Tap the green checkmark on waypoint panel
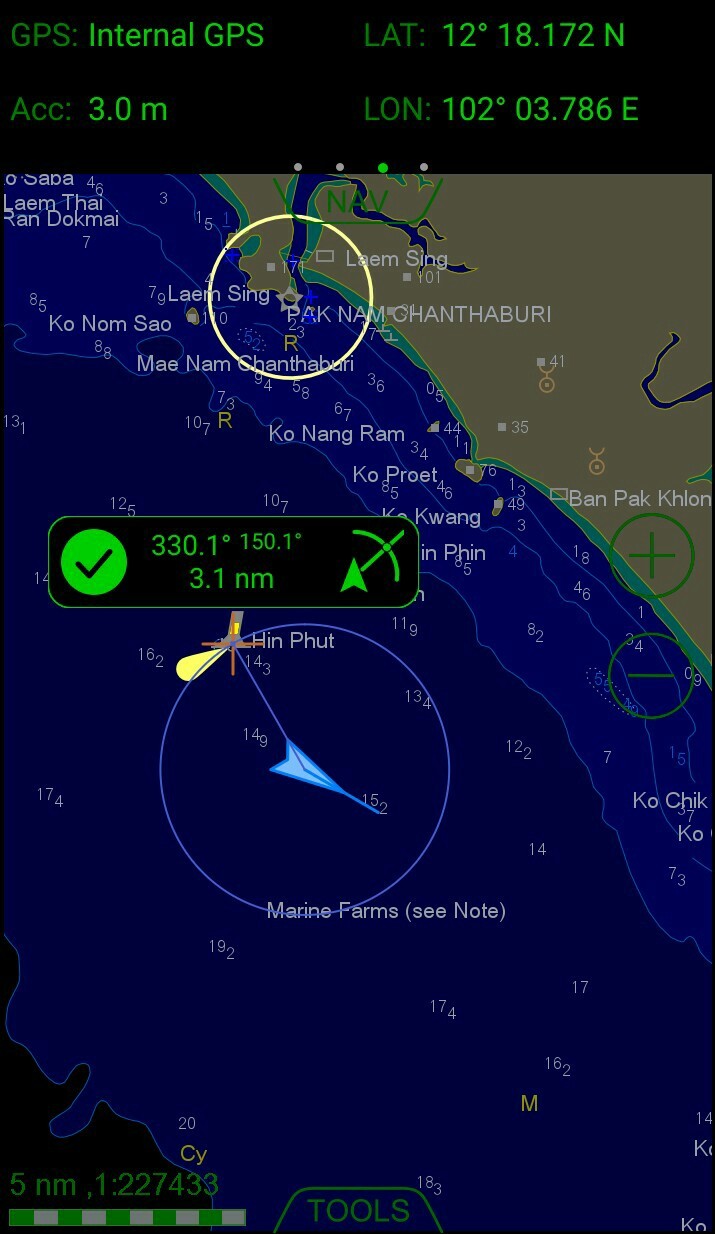 click(x=94, y=562)
